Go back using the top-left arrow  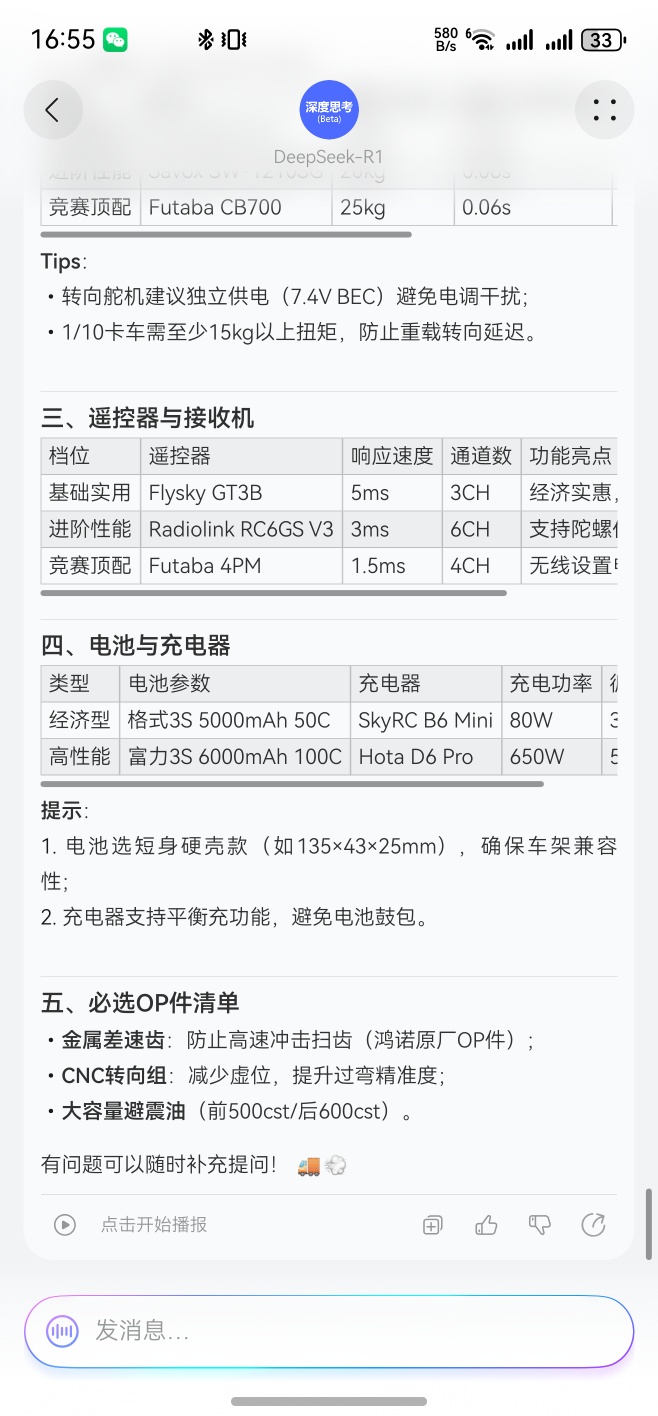[53, 110]
